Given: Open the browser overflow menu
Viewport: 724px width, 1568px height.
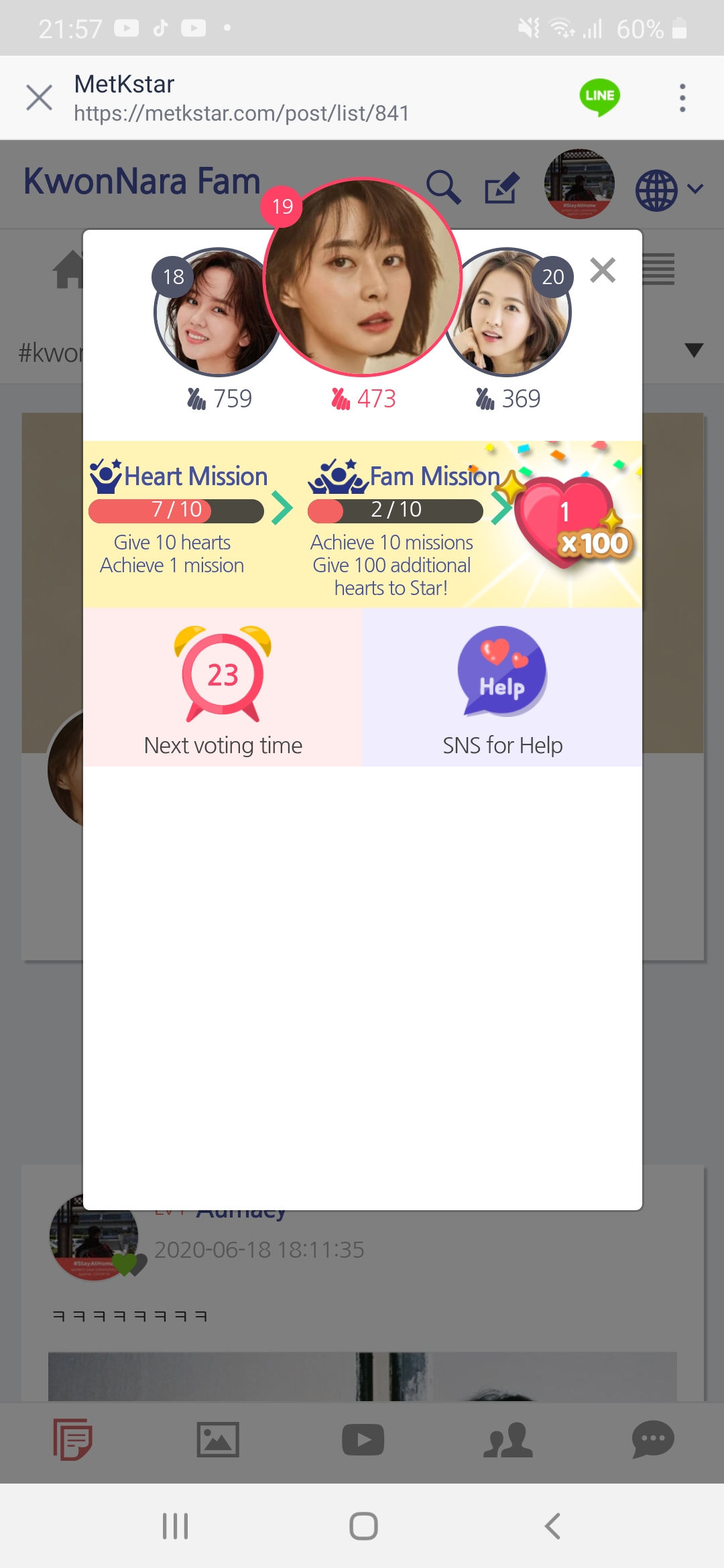Looking at the screenshot, I should [x=682, y=98].
